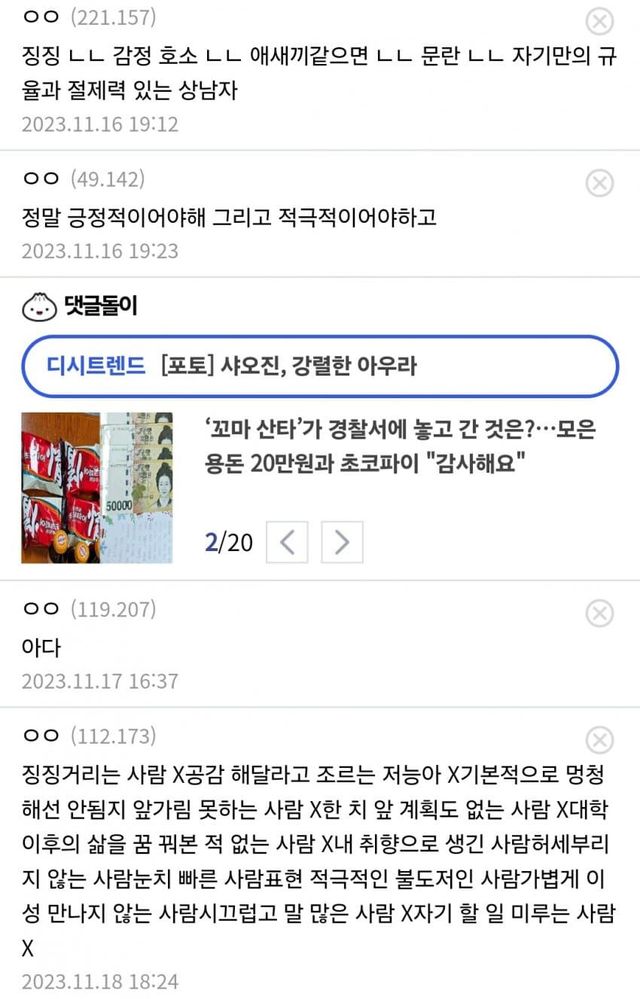The width and height of the screenshot is (640, 999).
Task: Open the '꼬마 산타' news article headline
Action: click(x=399, y=448)
